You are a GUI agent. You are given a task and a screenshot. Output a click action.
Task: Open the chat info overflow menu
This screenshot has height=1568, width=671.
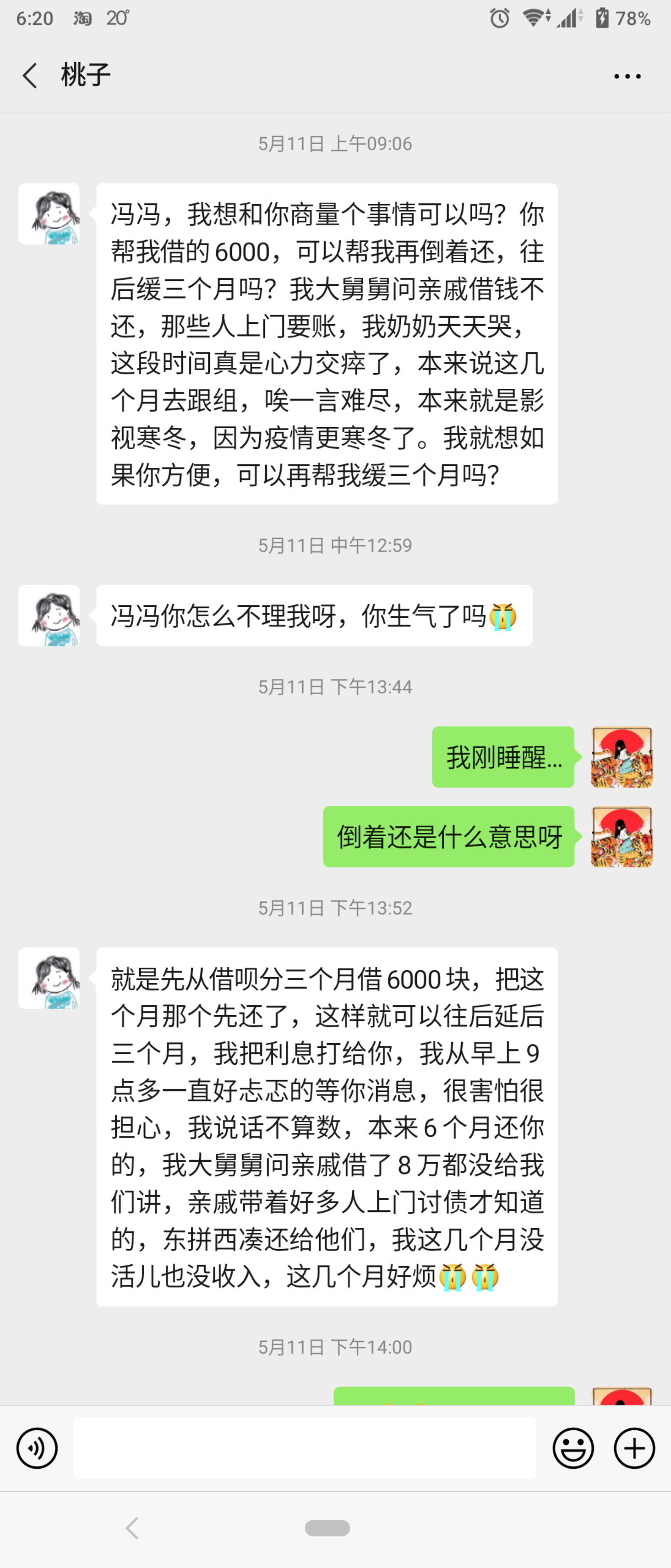pyautogui.click(x=627, y=77)
